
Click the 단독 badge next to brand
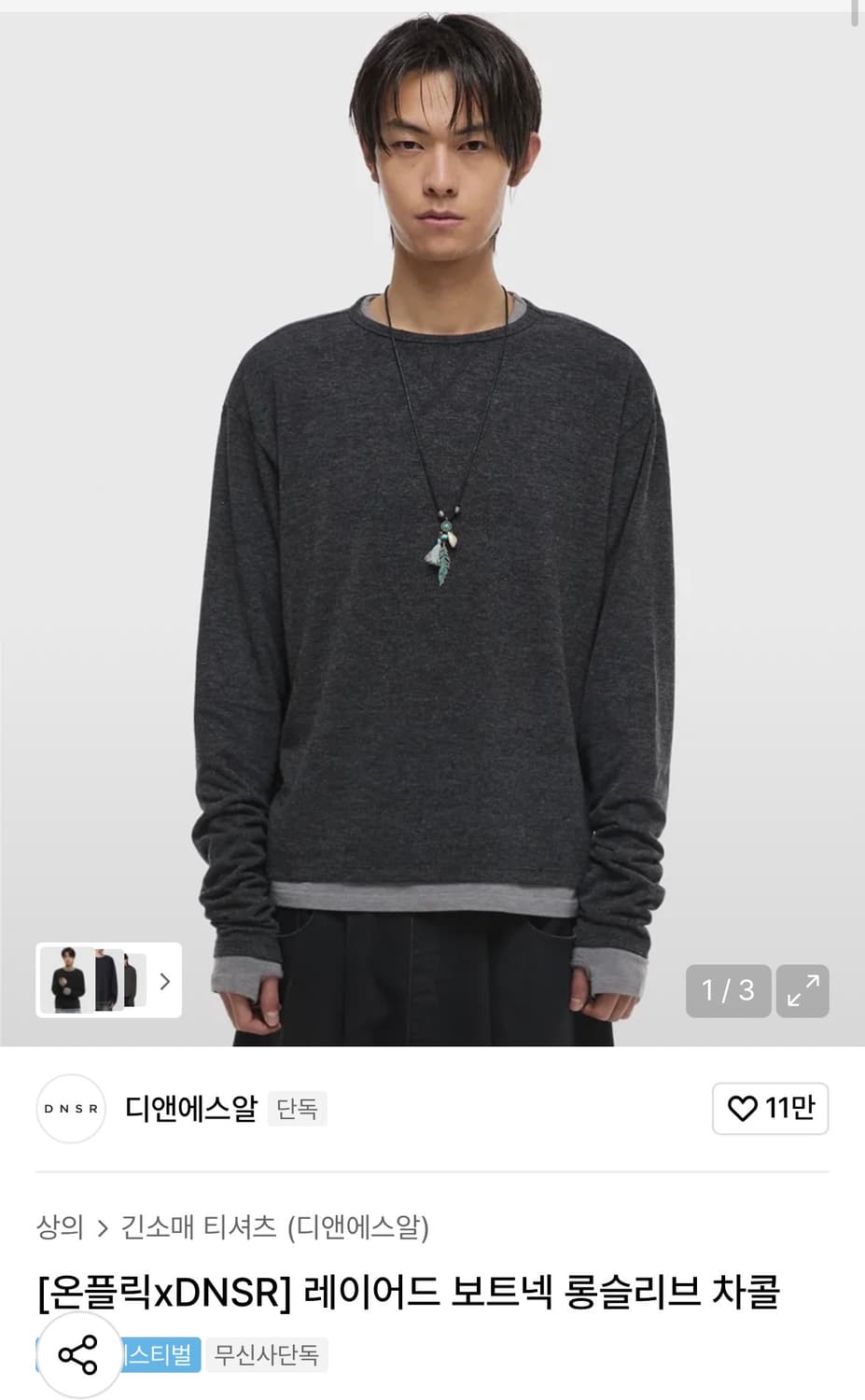[298, 1110]
